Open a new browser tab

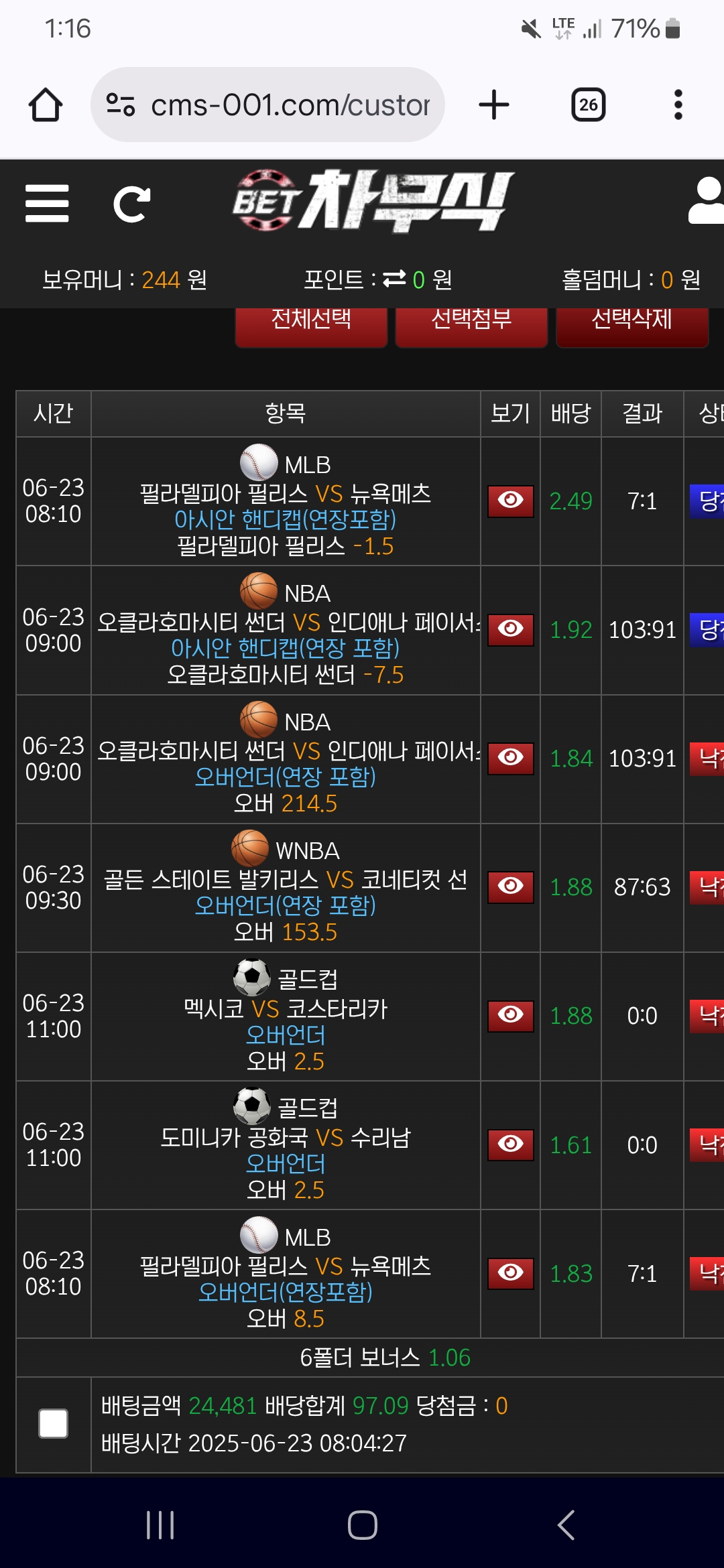pos(494,105)
